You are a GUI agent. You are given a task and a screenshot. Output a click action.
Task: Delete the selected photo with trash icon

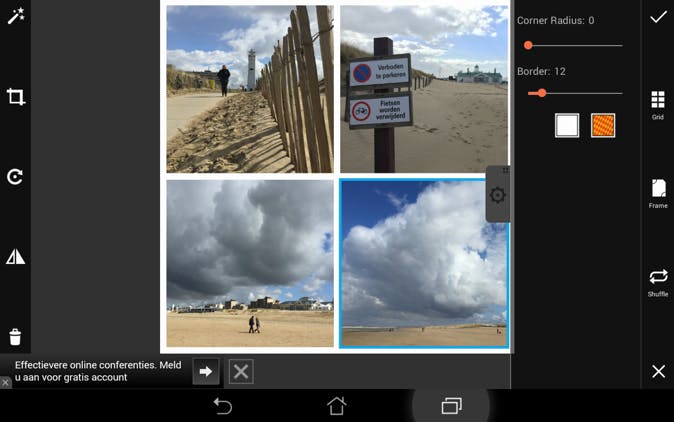click(x=15, y=337)
